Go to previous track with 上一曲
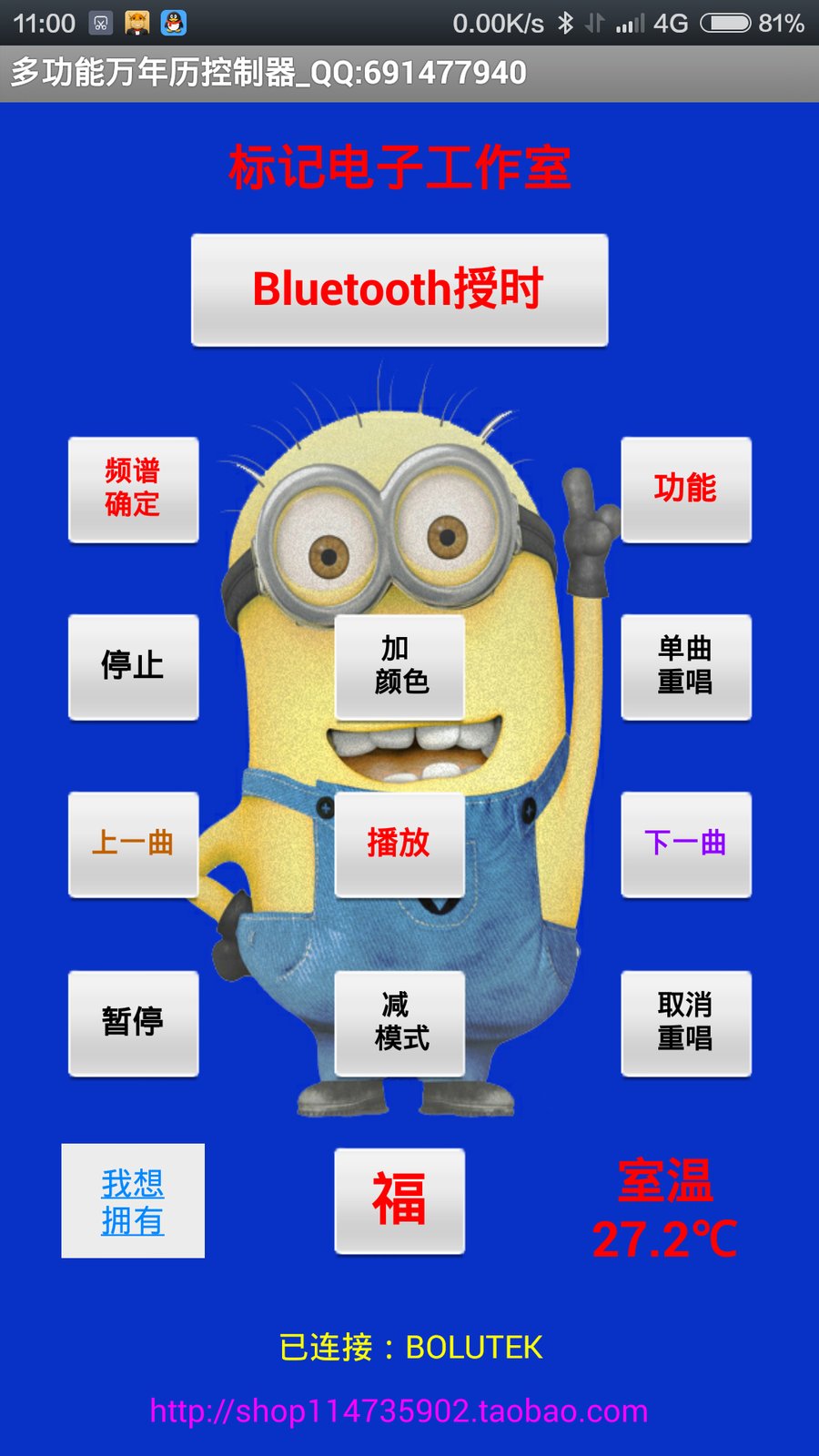Screen dimensions: 819x1456 tap(133, 844)
